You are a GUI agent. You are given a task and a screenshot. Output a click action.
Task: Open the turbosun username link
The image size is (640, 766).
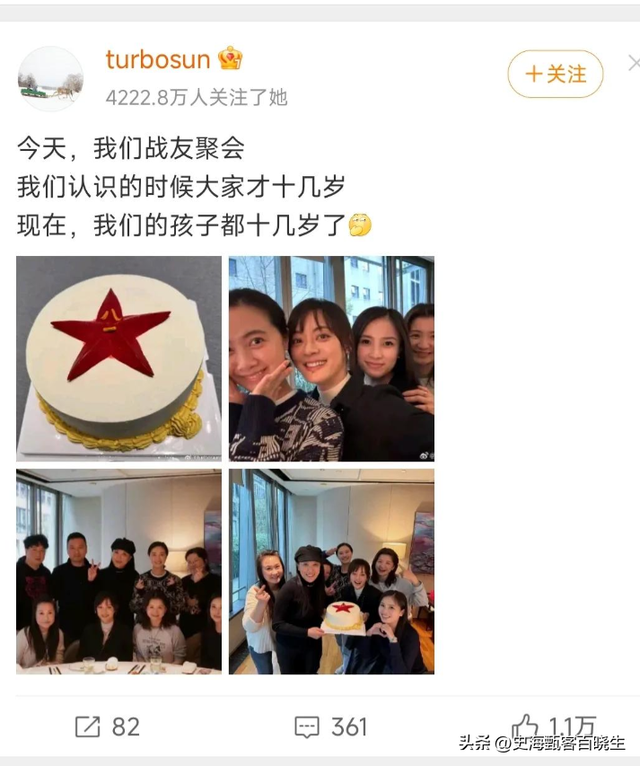158,59
